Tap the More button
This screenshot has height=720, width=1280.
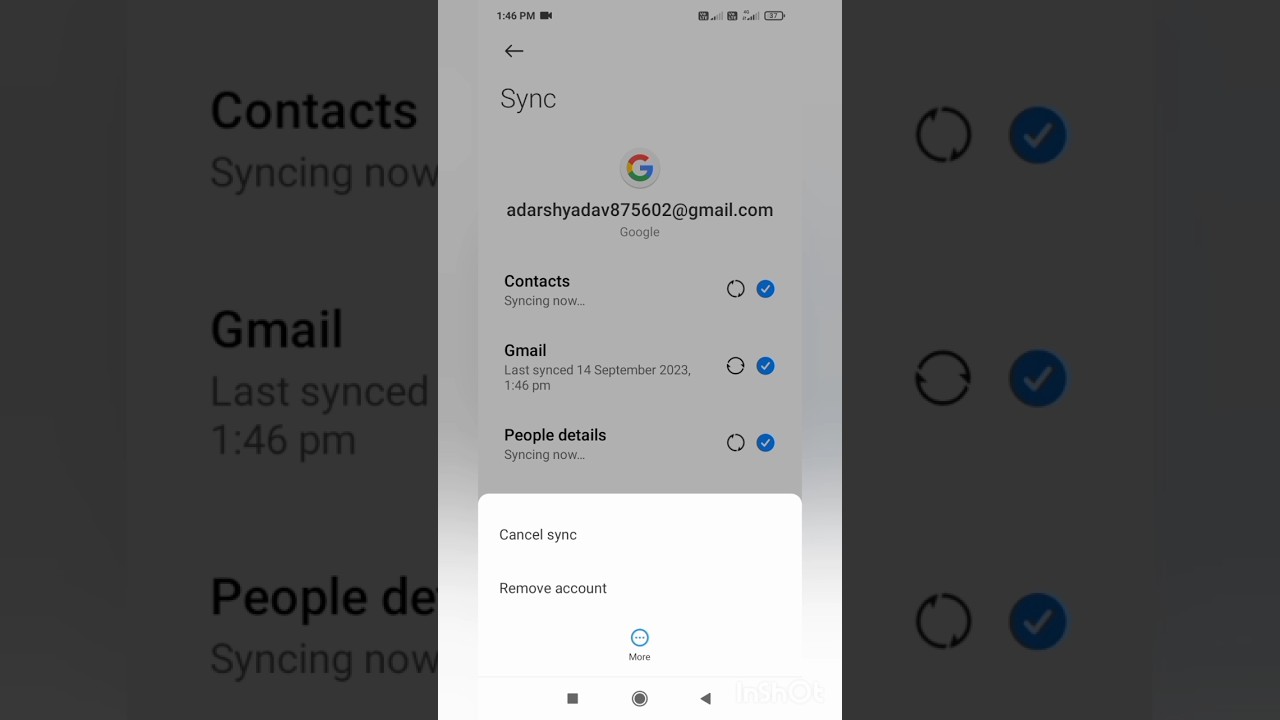pyautogui.click(x=639, y=645)
